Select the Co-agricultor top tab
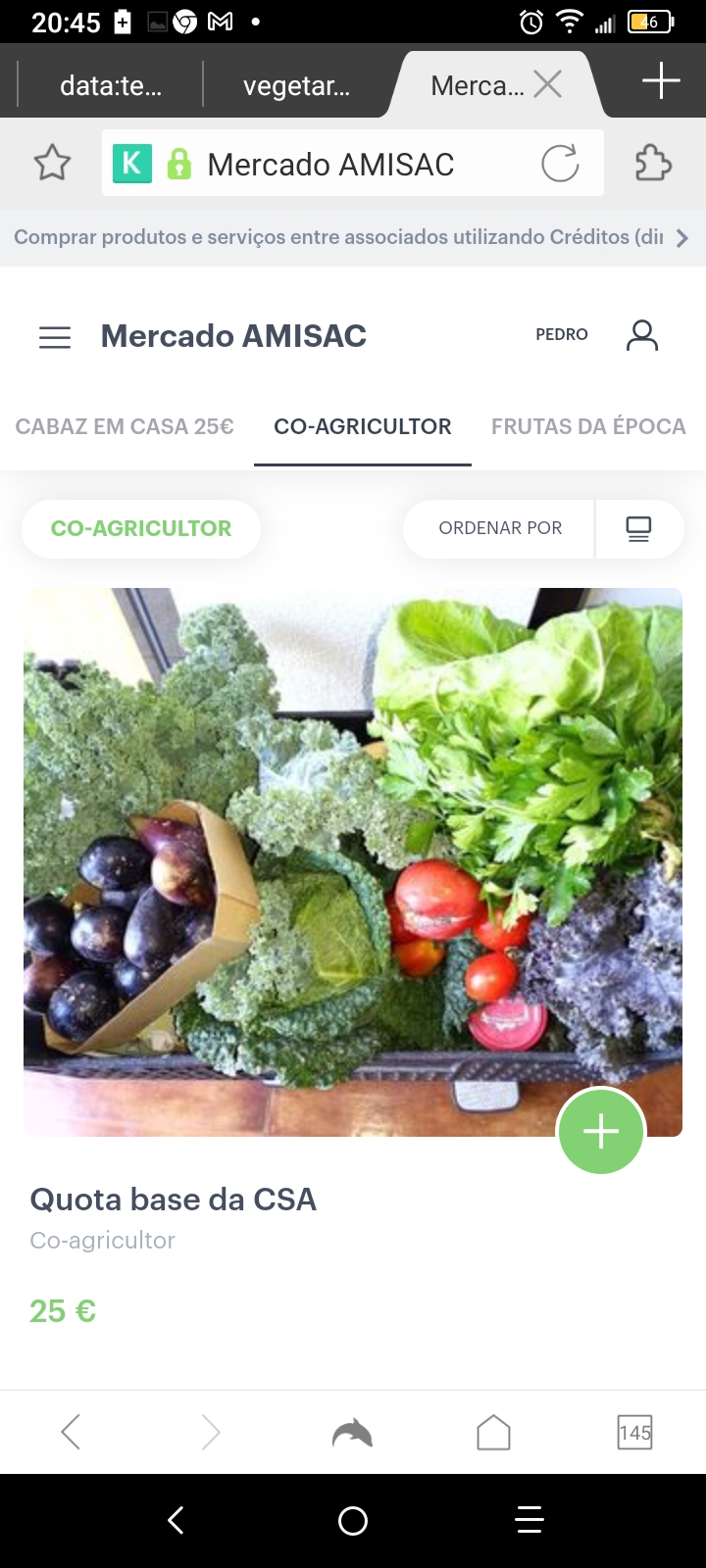706x1568 pixels. 362,426
